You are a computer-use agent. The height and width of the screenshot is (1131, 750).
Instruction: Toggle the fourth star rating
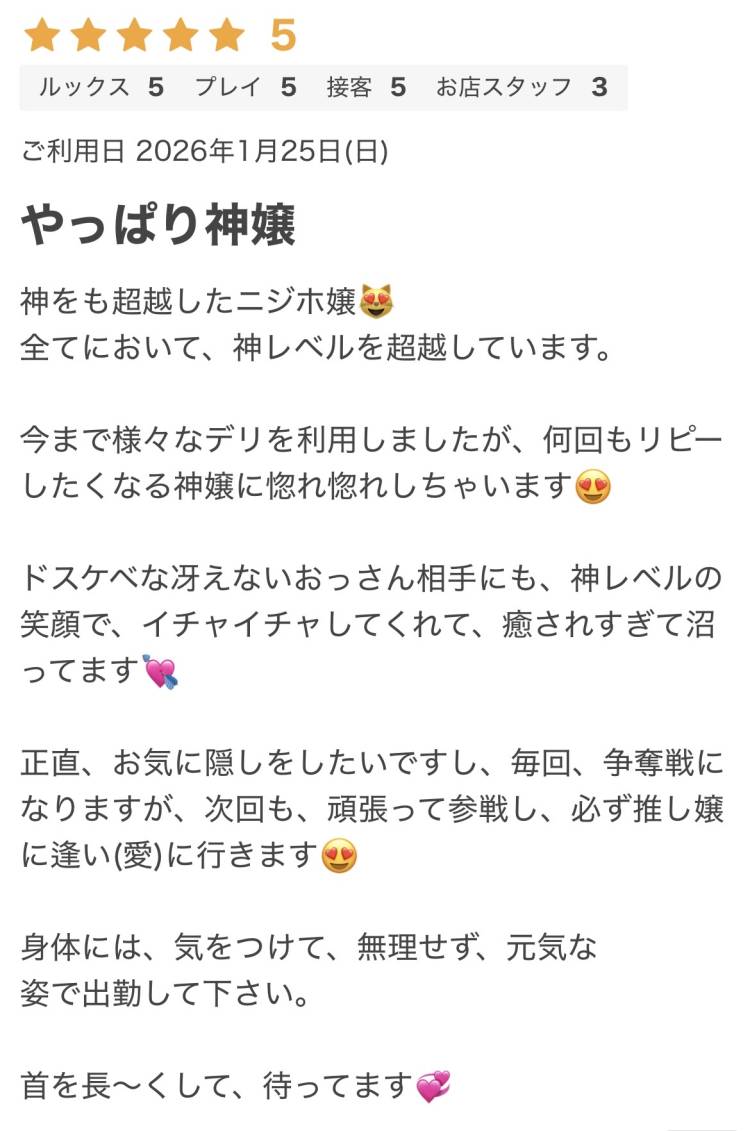[x=178, y=35]
